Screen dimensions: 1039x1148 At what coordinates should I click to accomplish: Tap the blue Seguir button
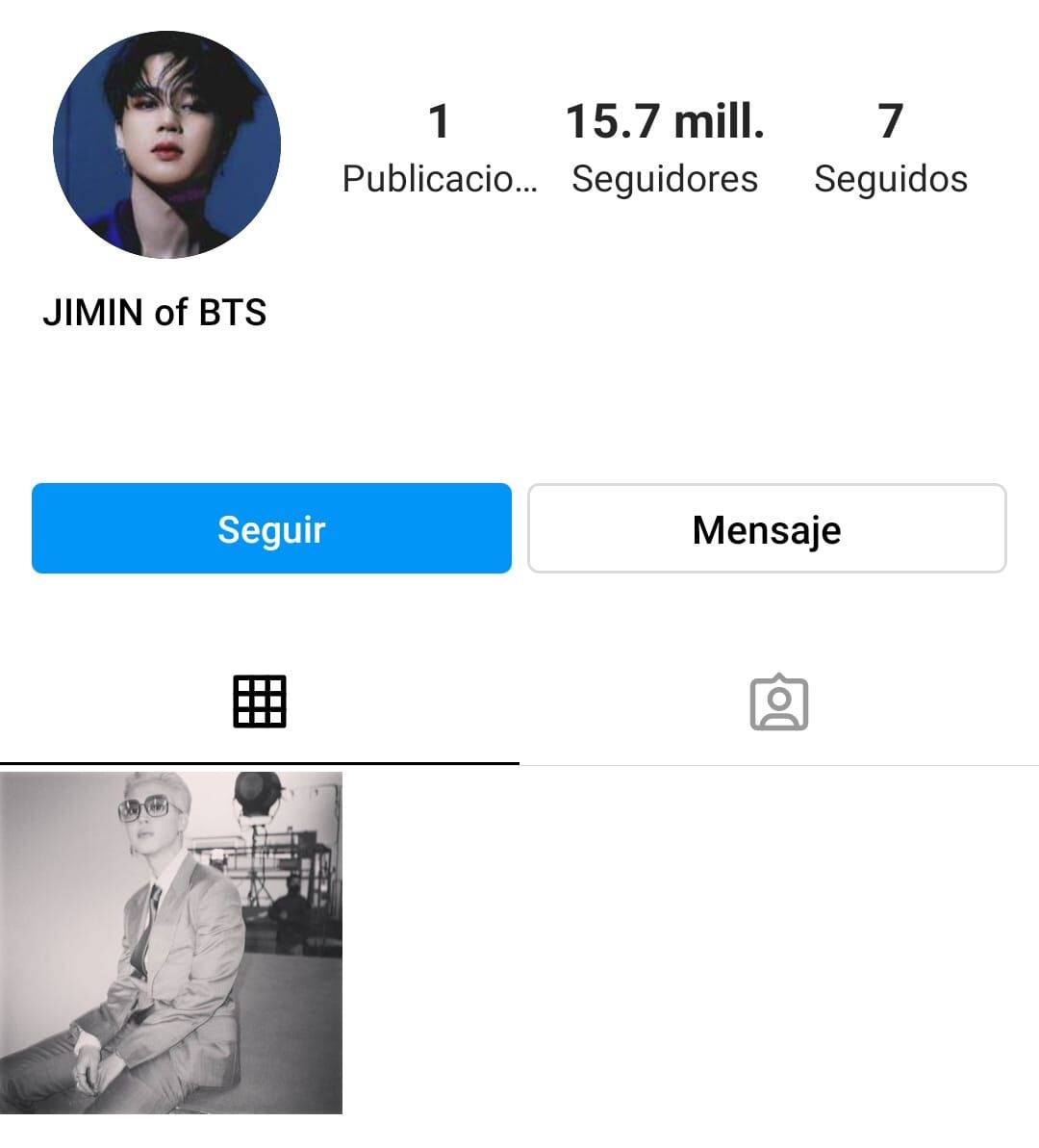[x=271, y=528]
